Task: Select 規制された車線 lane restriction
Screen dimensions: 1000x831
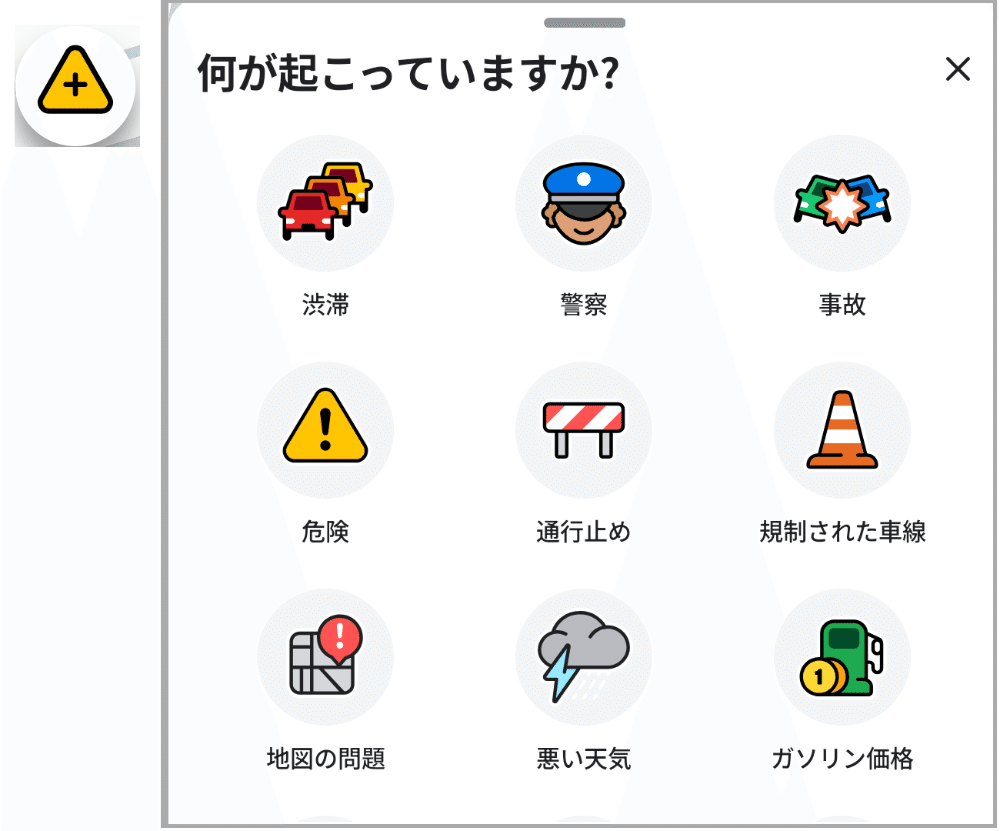Action: tap(842, 431)
